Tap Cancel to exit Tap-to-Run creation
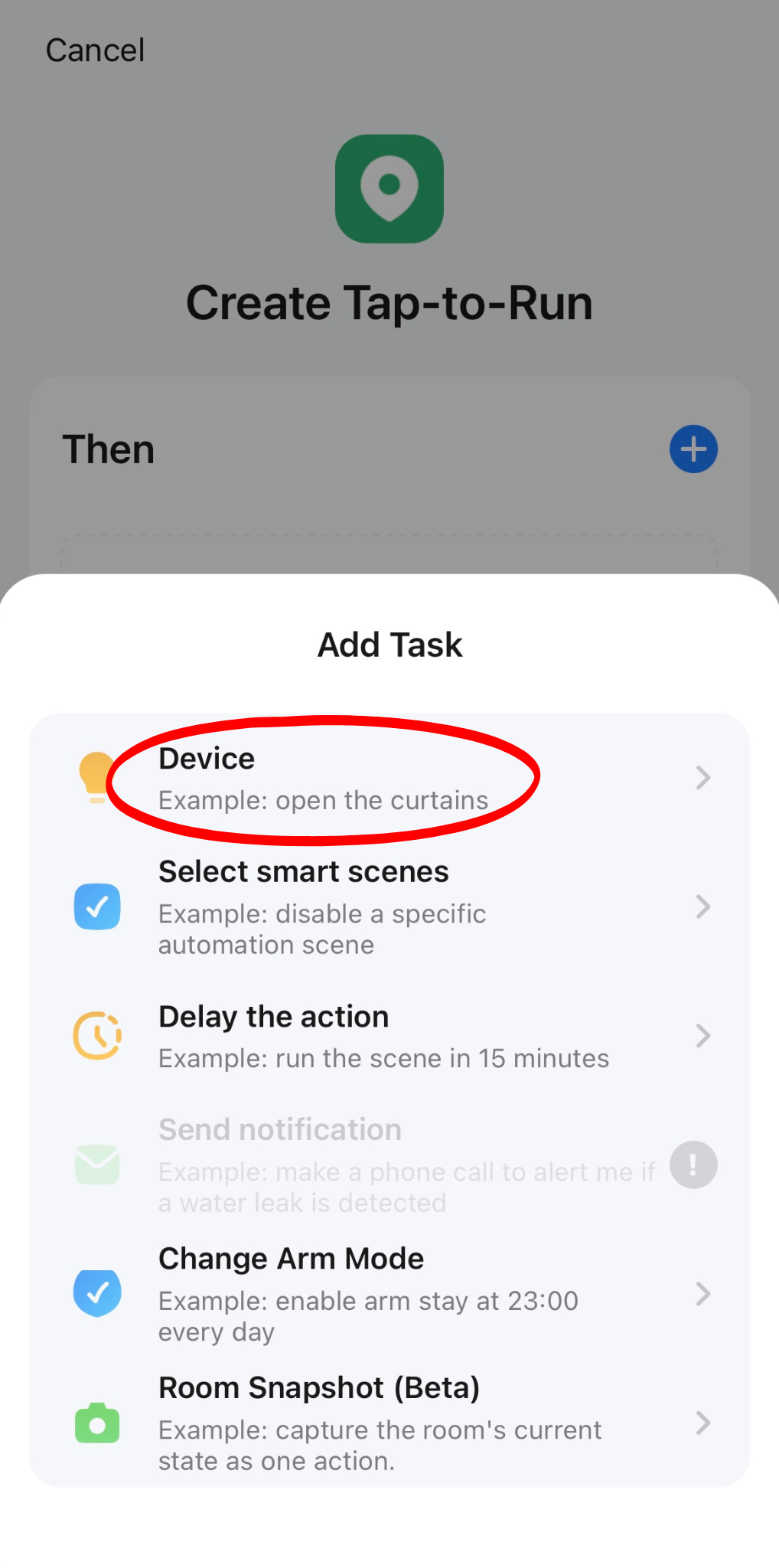This screenshot has width=779, height=1568. coord(95,51)
